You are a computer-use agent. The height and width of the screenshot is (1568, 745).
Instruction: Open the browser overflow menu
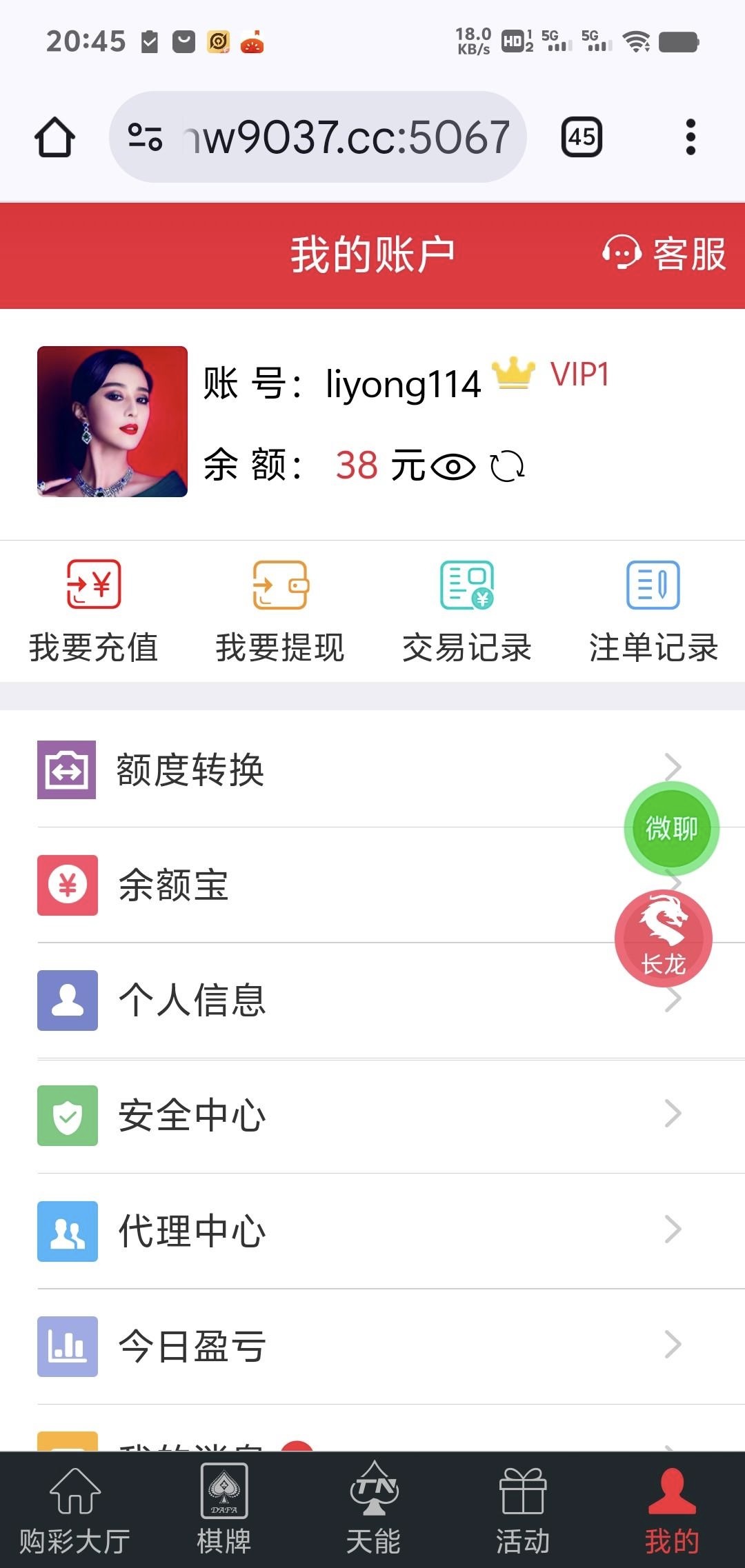691,137
